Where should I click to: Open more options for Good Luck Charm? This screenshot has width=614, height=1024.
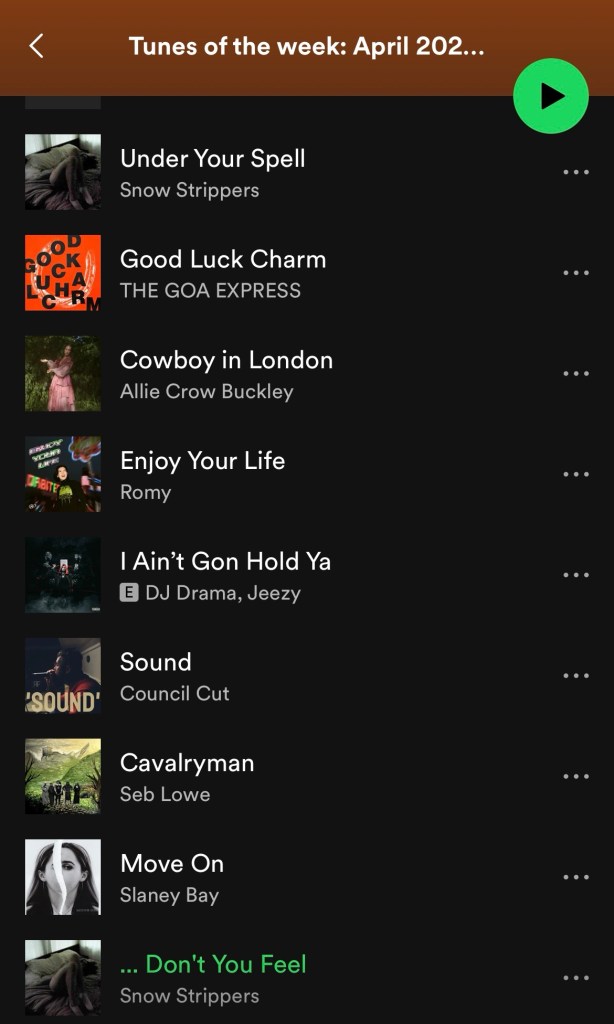pyautogui.click(x=575, y=273)
